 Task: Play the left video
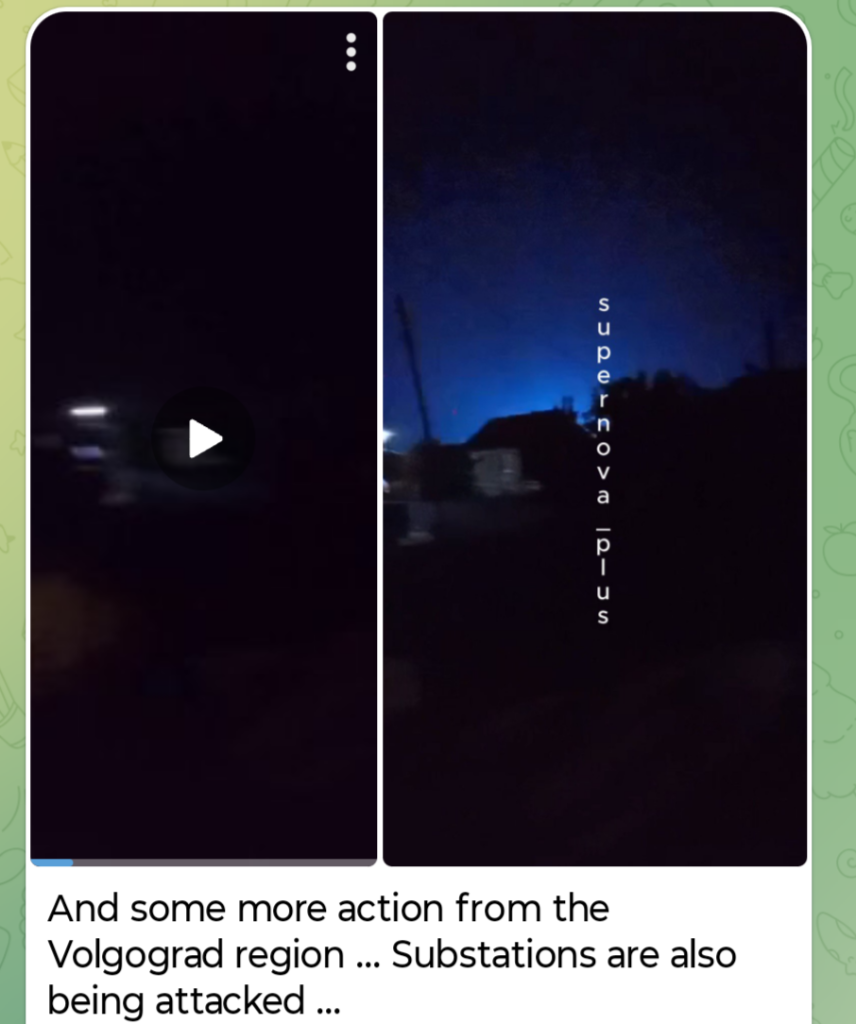click(x=204, y=438)
